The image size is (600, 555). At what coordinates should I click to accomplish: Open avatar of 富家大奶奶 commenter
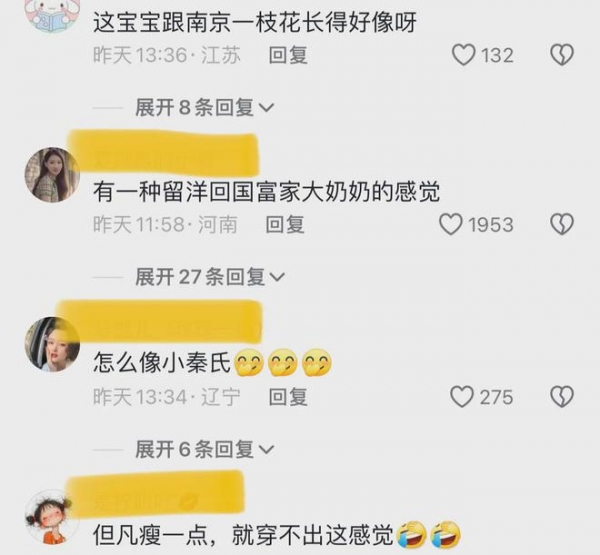click(x=52, y=173)
